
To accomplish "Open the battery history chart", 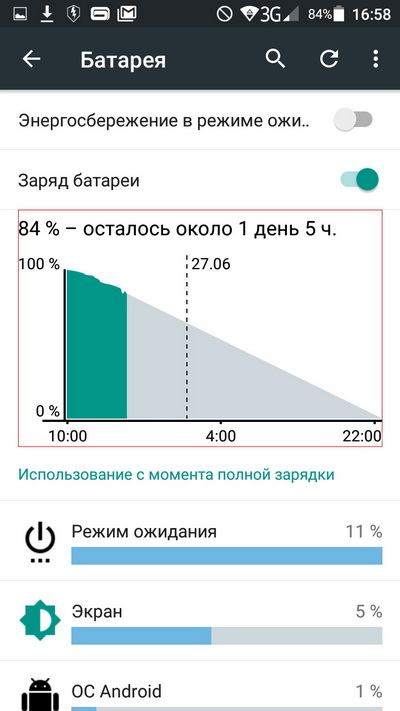I will 200,328.
